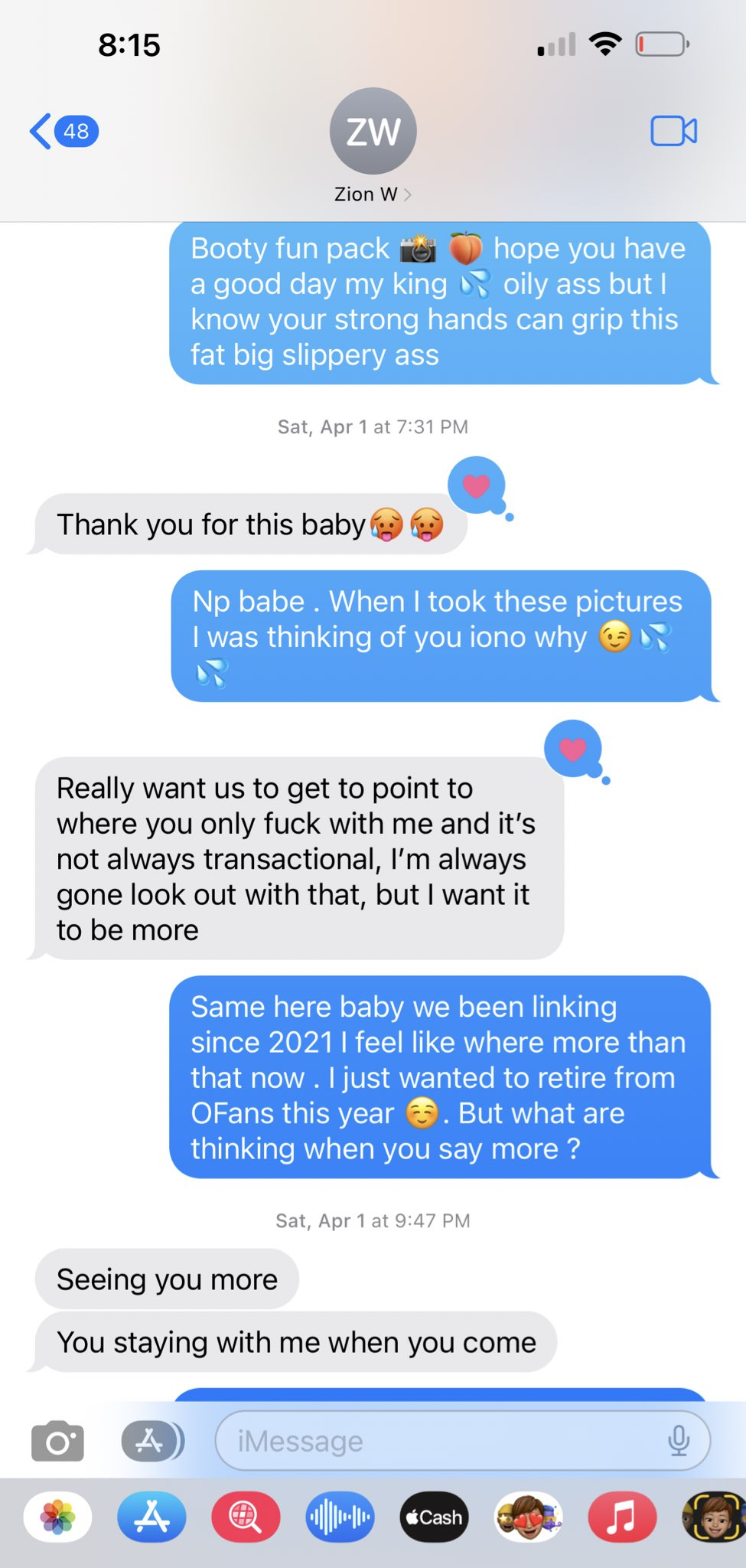Open the camera to attach a photo

coord(57,1442)
